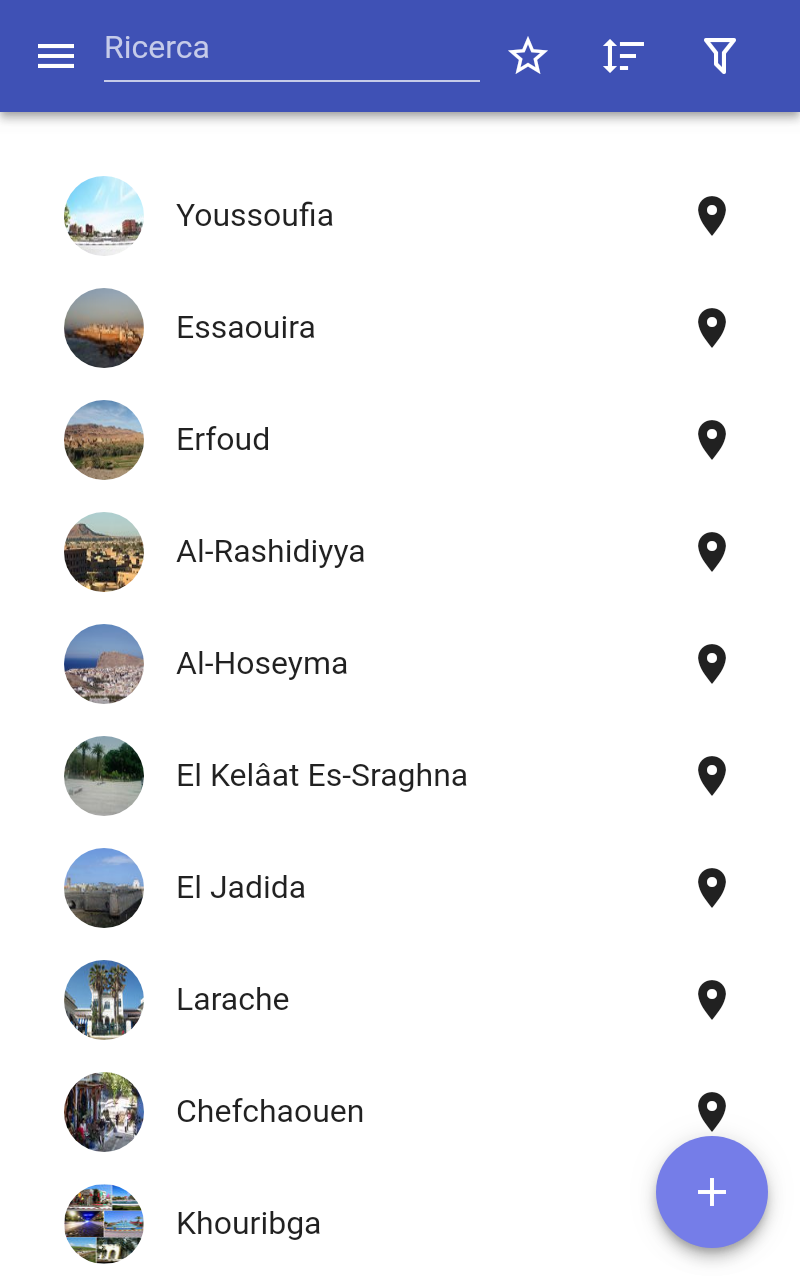Open the Chefchaouen entry

270,1112
